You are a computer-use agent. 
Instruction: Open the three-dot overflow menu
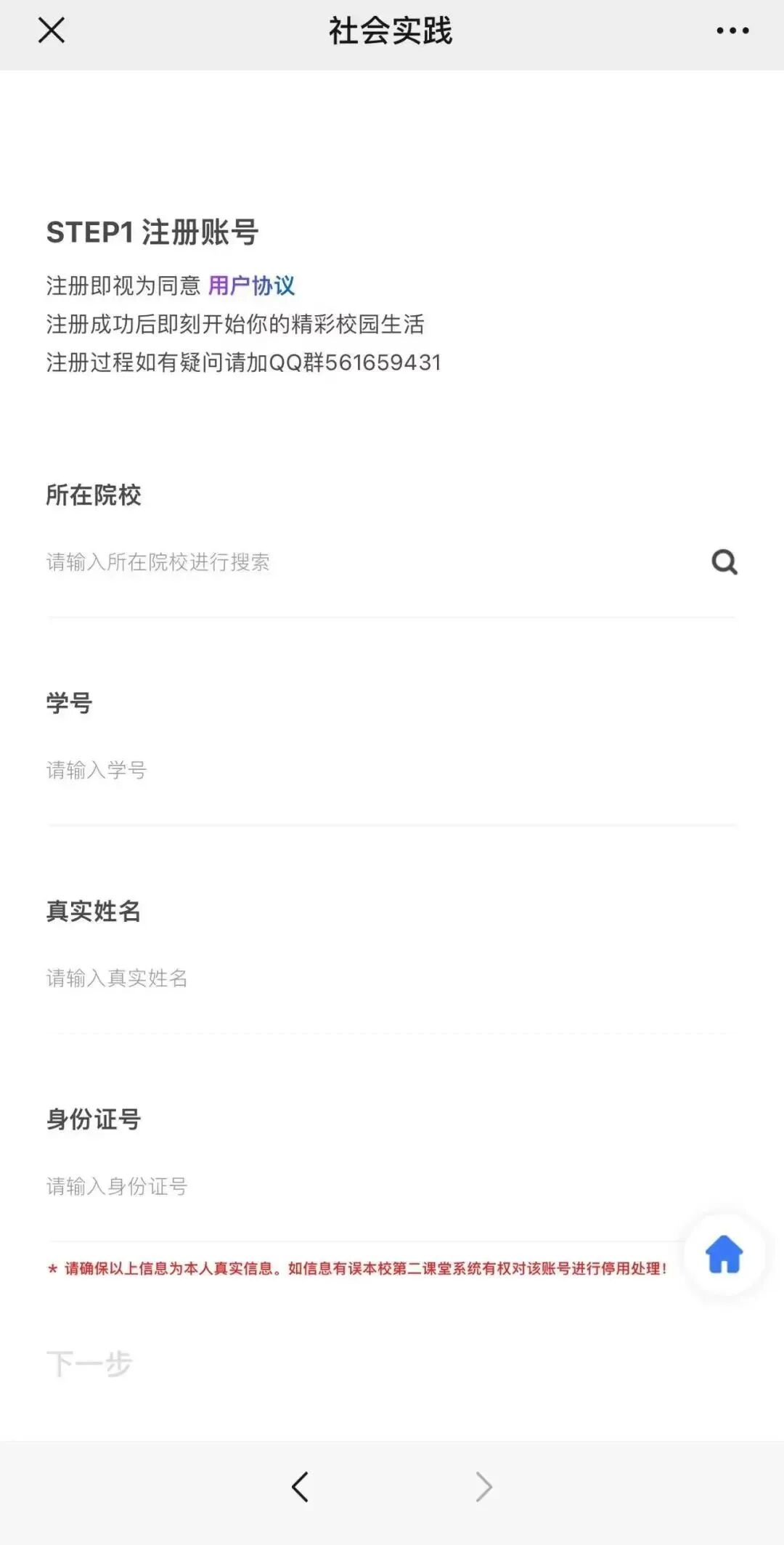732,31
